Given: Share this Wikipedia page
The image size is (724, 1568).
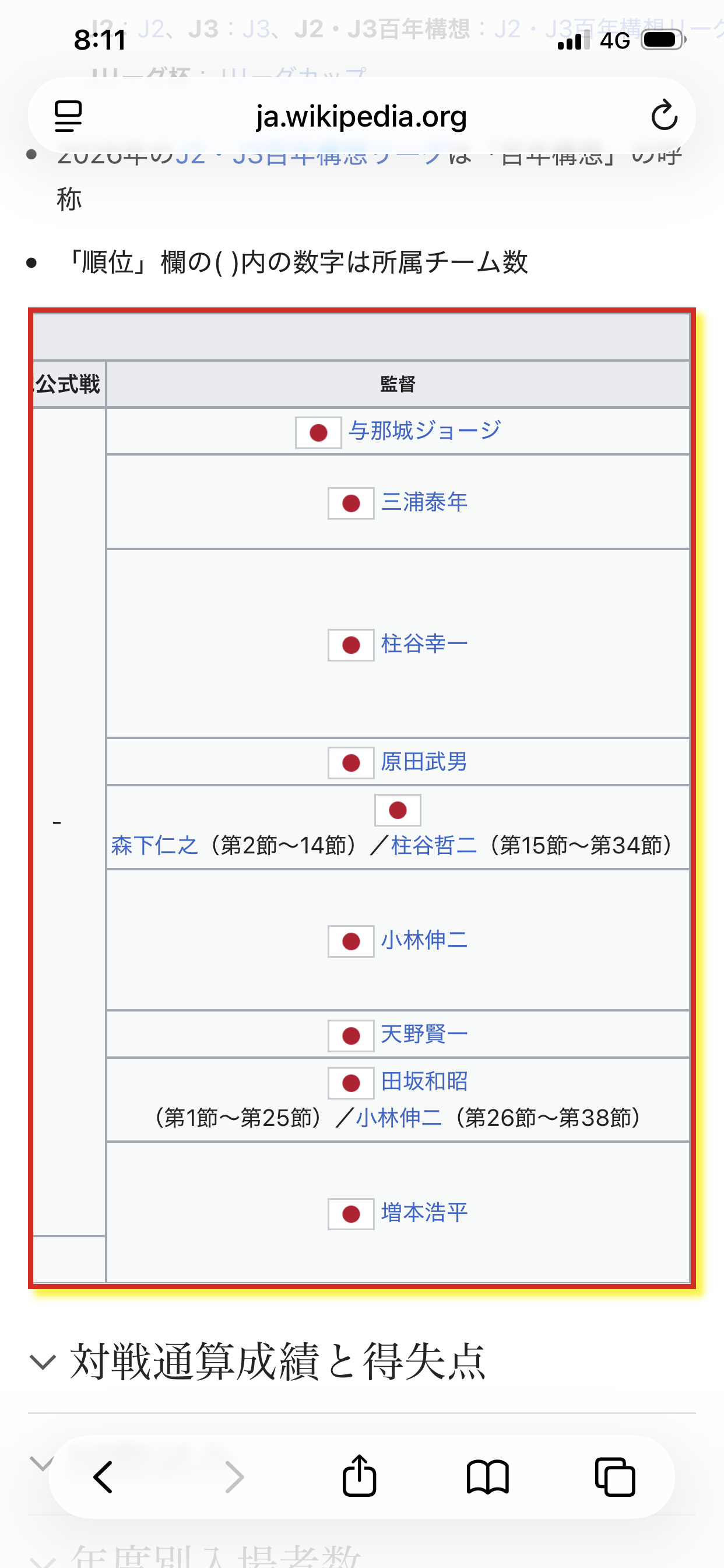Looking at the screenshot, I should 359,1475.
